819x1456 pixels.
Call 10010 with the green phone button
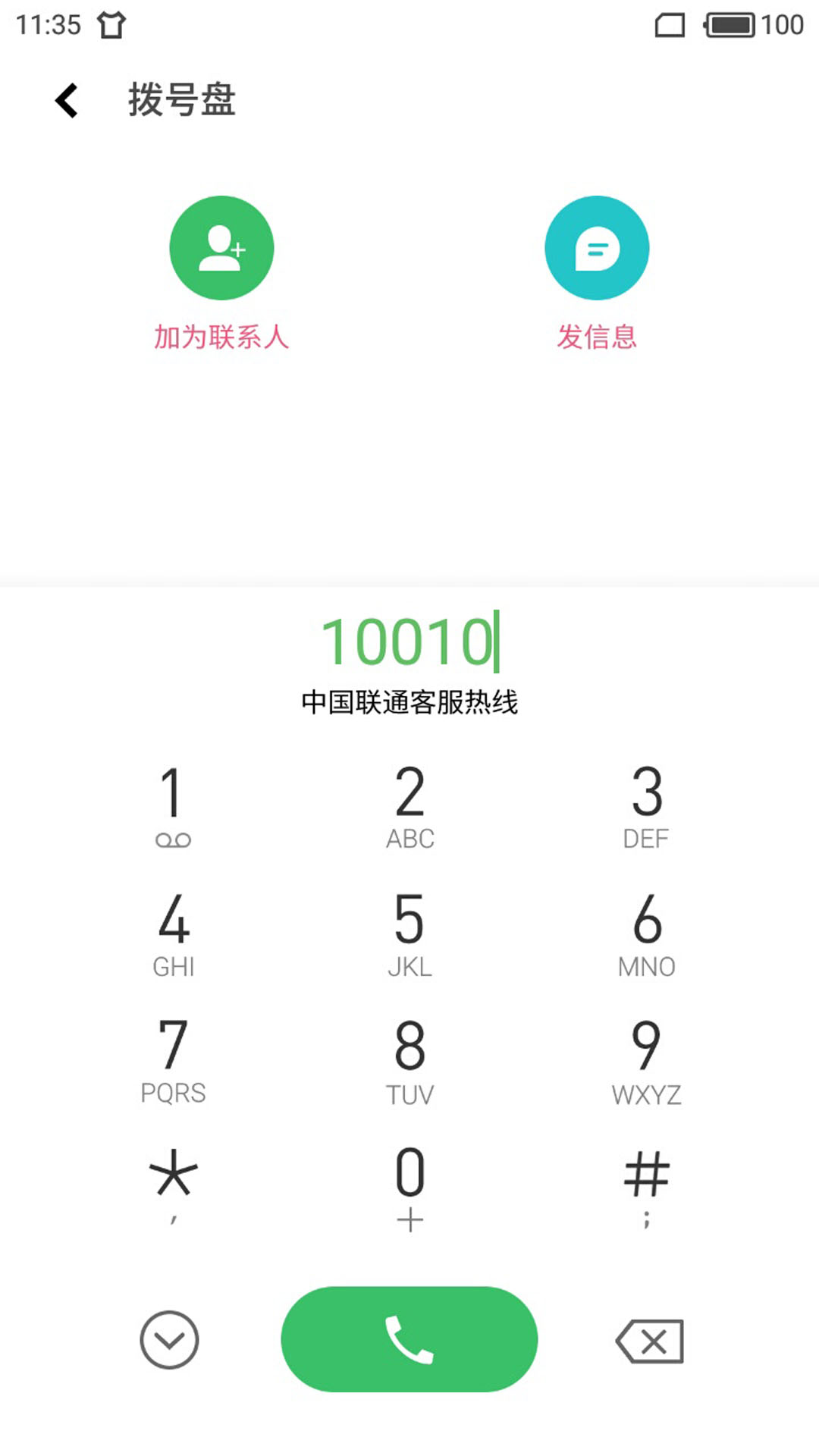(x=409, y=1339)
